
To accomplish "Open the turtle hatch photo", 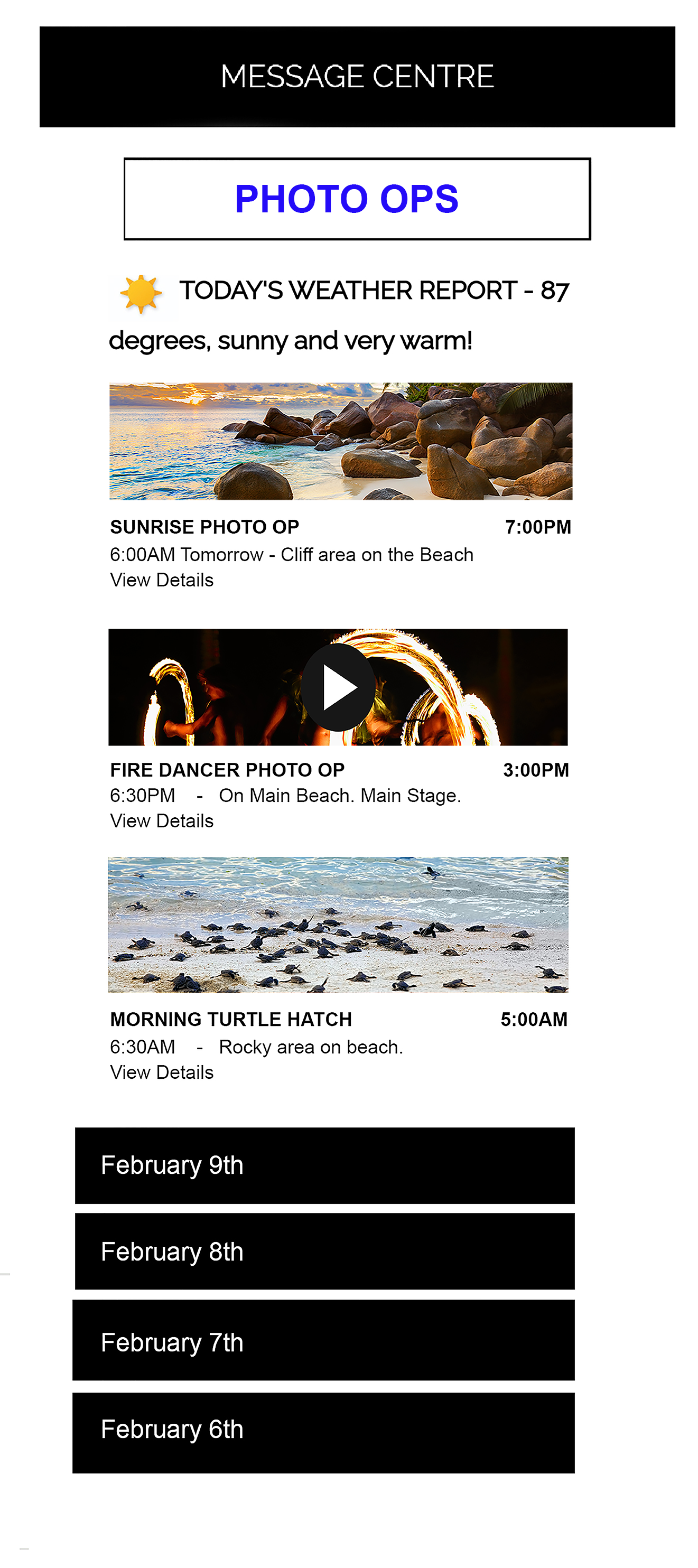I will pyautogui.click(x=338, y=924).
